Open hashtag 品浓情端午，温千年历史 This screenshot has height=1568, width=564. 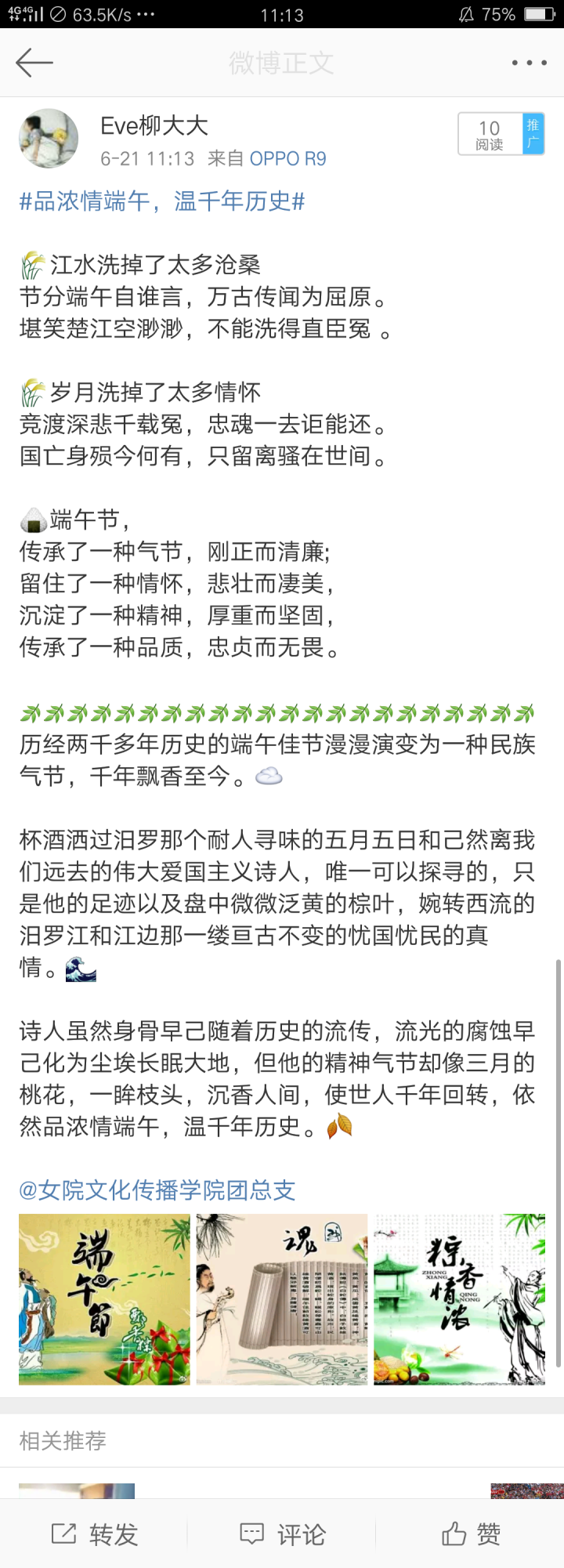coord(161,201)
